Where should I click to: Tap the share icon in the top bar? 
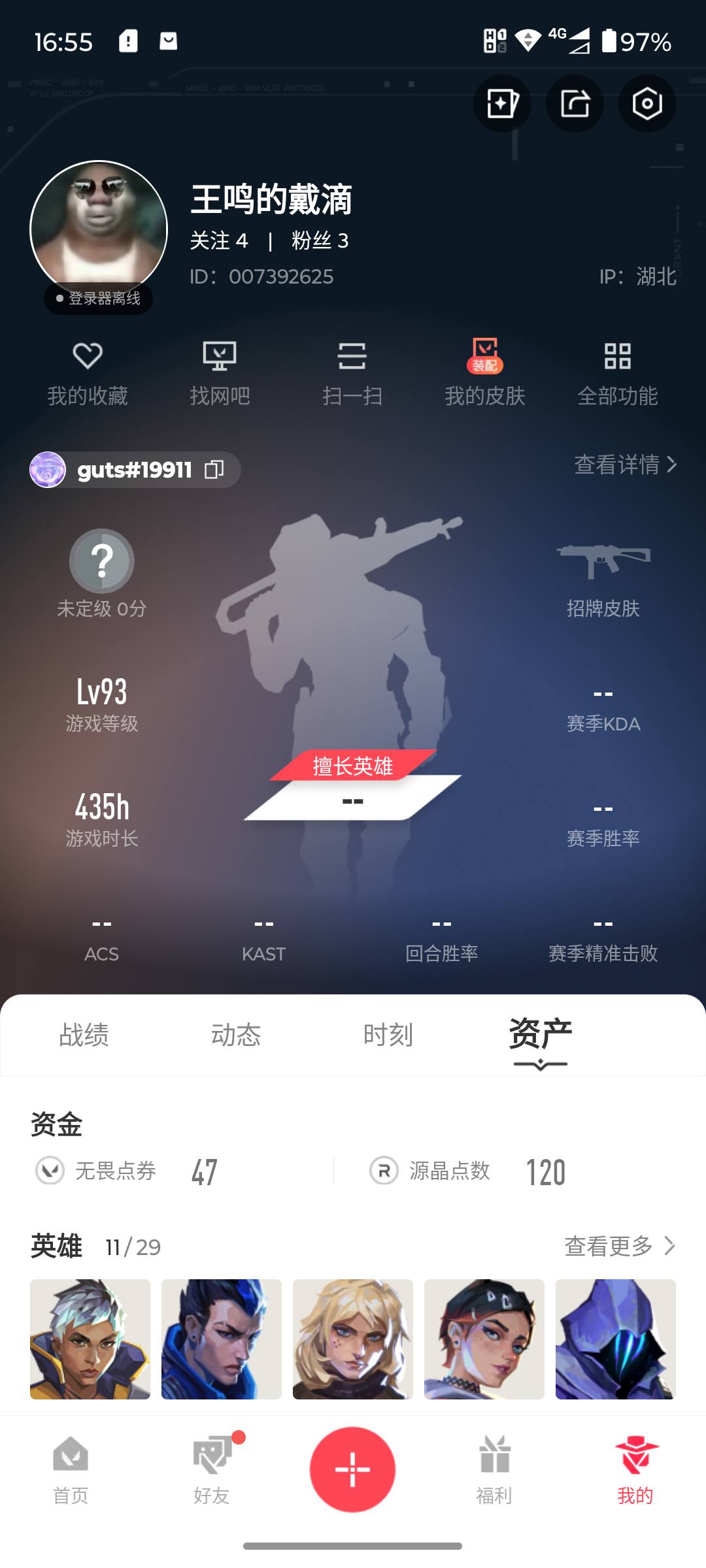pyautogui.click(x=575, y=104)
